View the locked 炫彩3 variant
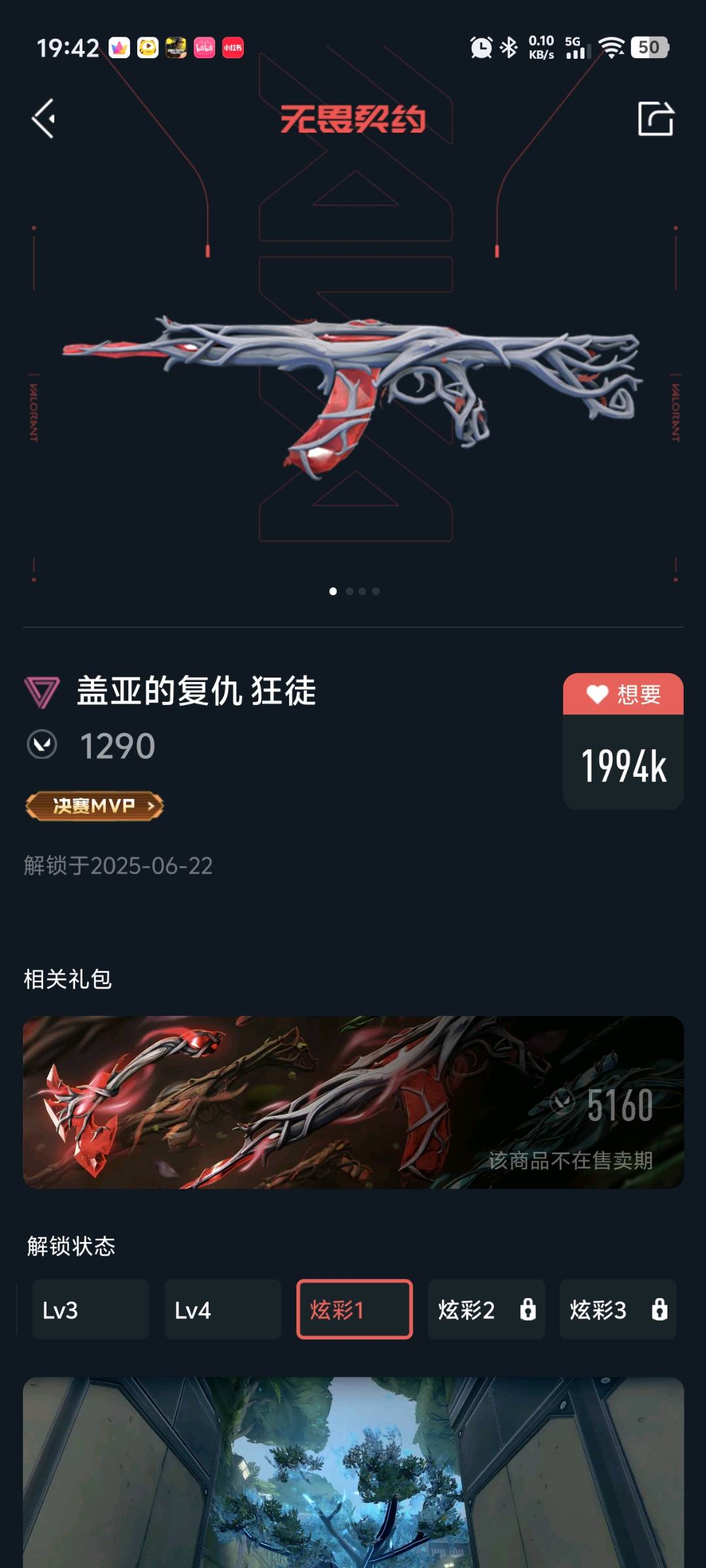This screenshot has width=706, height=1568. [618, 1309]
